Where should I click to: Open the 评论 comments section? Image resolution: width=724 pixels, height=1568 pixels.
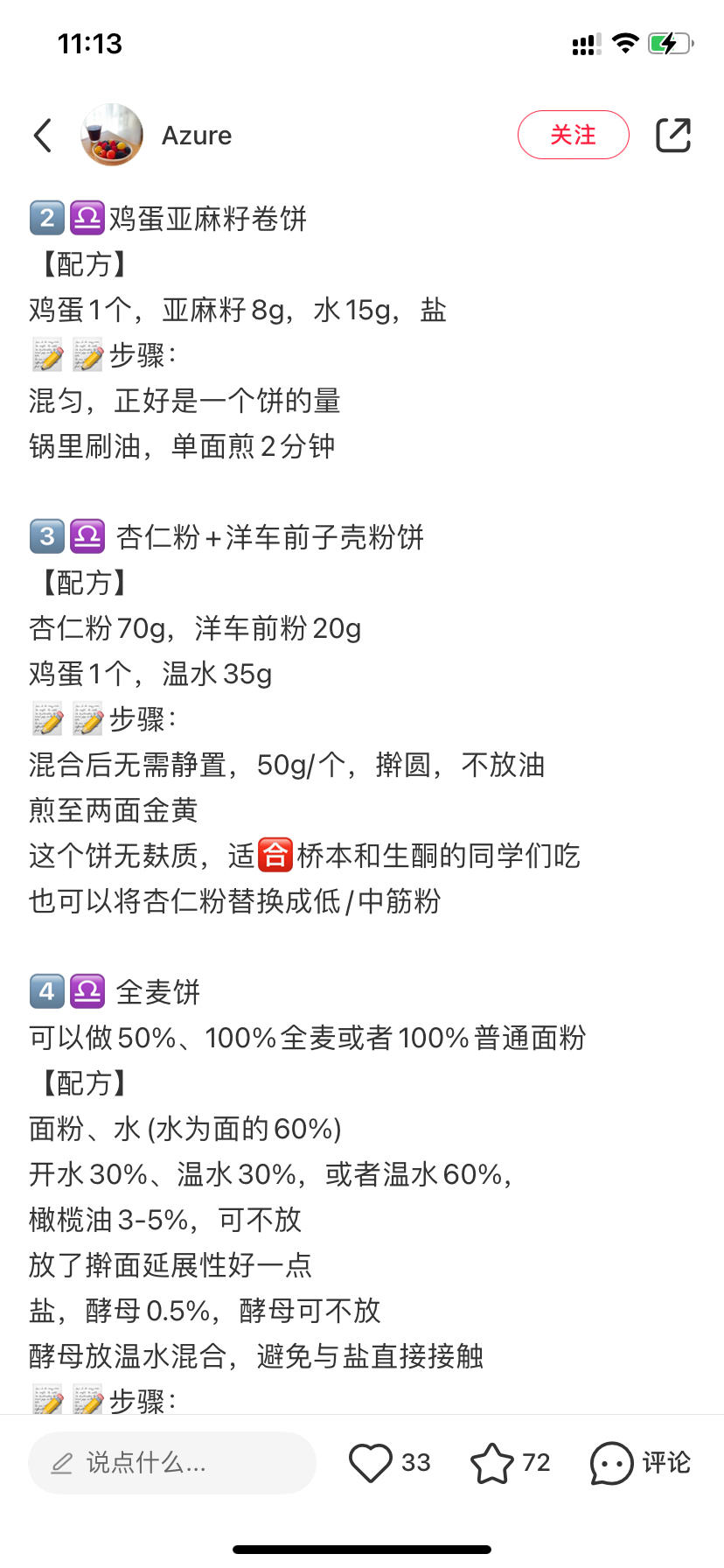(x=641, y=1462)
